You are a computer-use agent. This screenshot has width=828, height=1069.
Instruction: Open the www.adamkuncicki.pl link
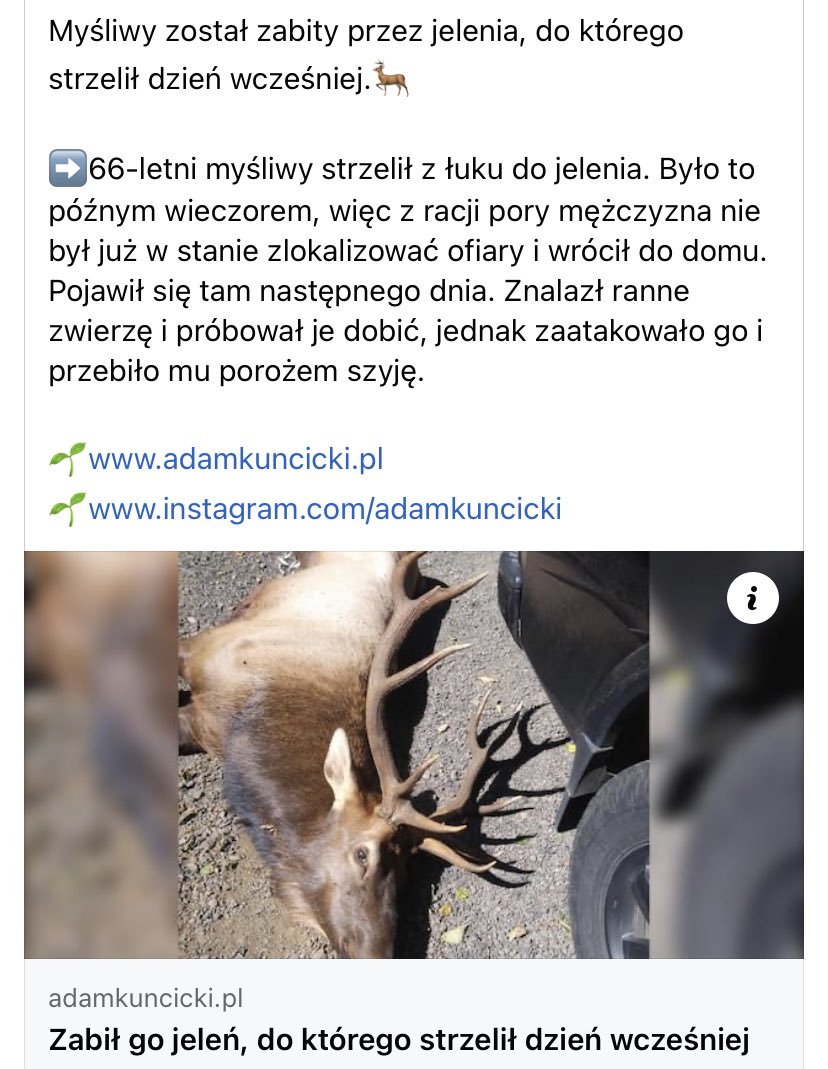point(235,460)
